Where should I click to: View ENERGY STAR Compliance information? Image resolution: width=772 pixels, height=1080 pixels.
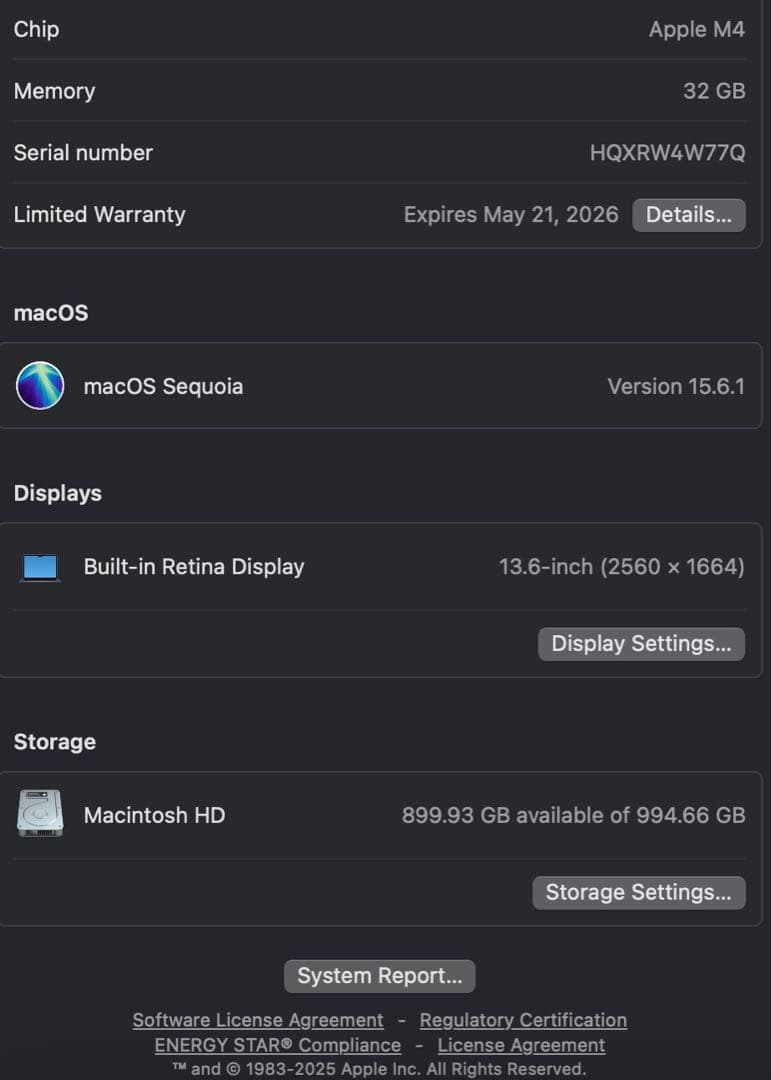tap(277, 1044)
